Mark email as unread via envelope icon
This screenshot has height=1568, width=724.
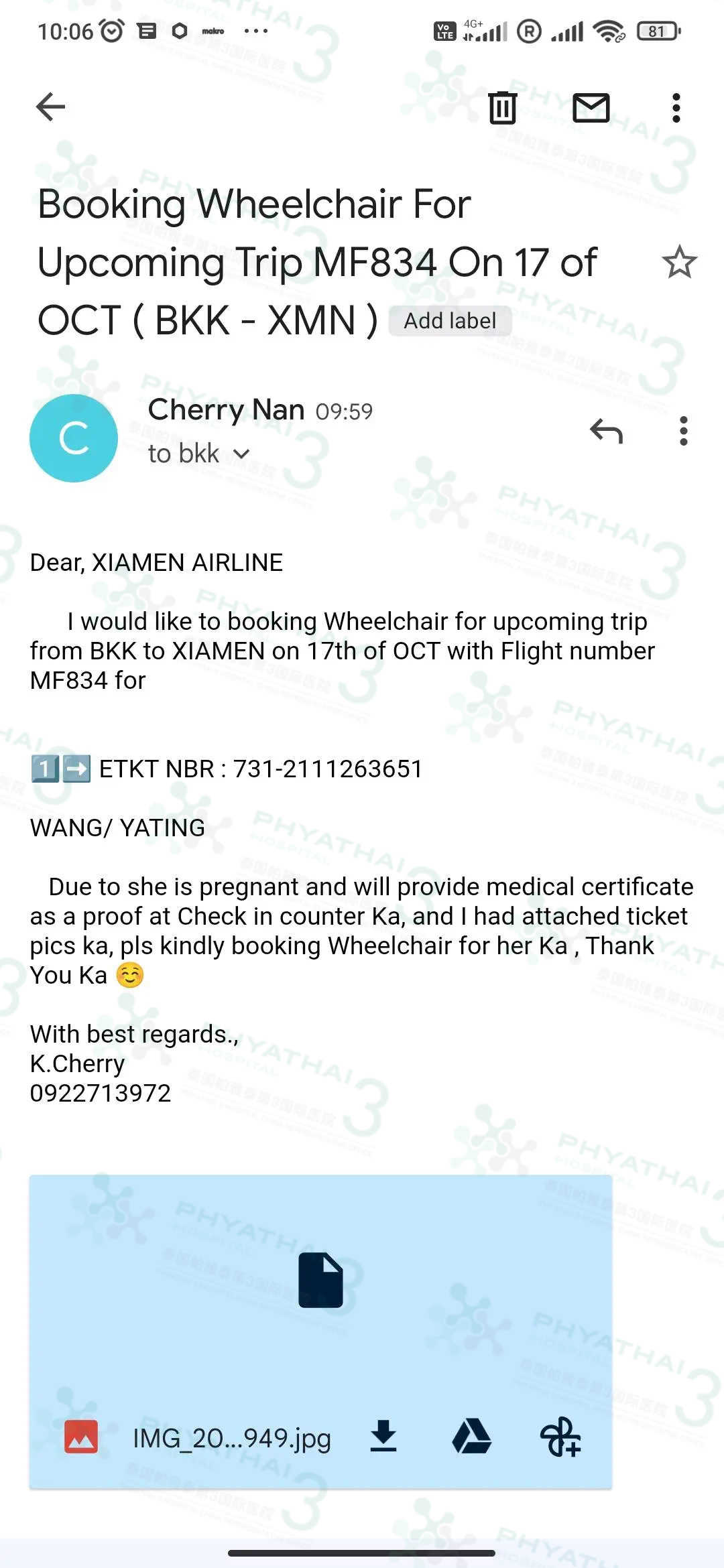pos(591,107)
